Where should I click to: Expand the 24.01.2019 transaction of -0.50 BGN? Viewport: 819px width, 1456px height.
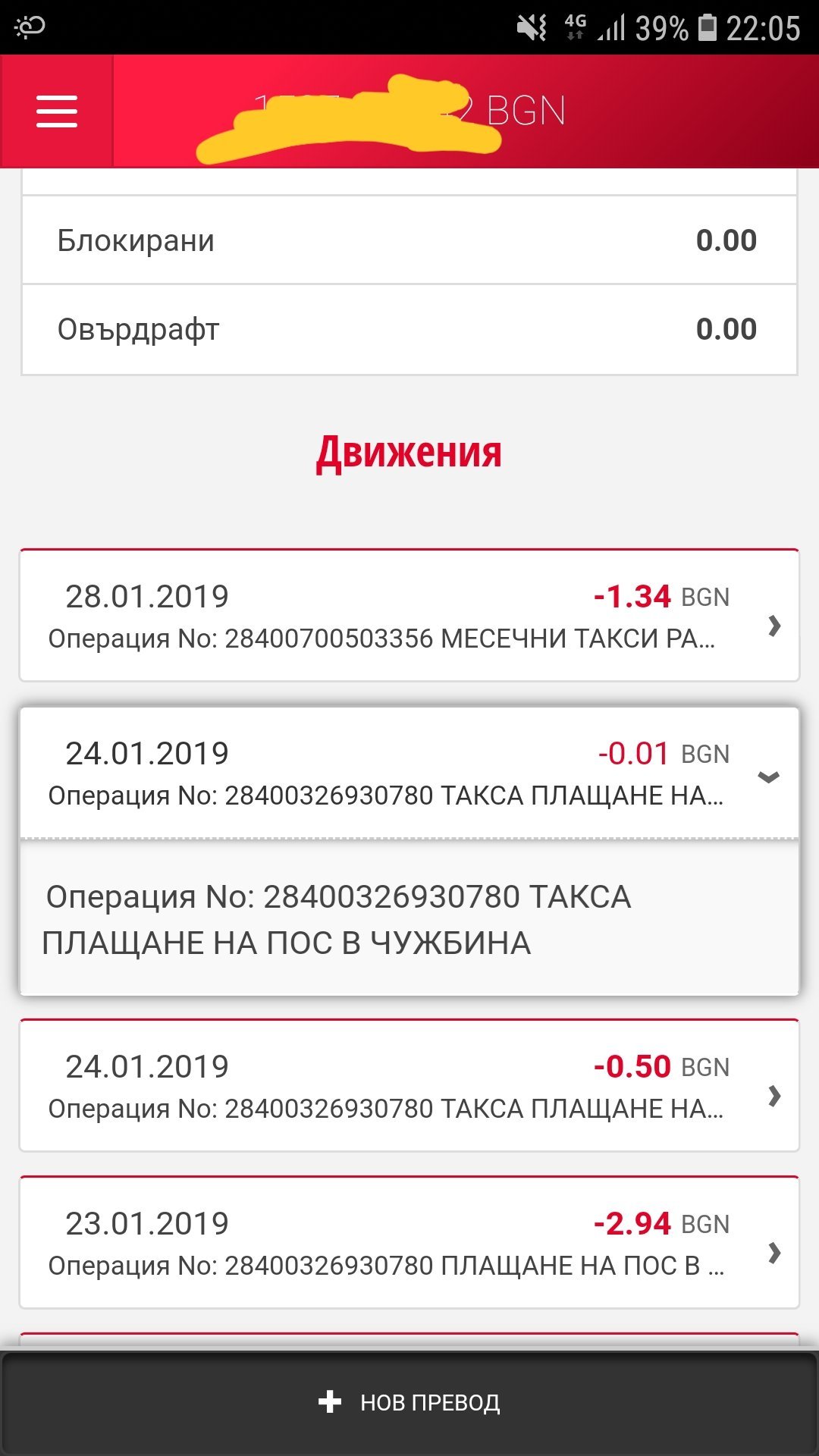409,1086
